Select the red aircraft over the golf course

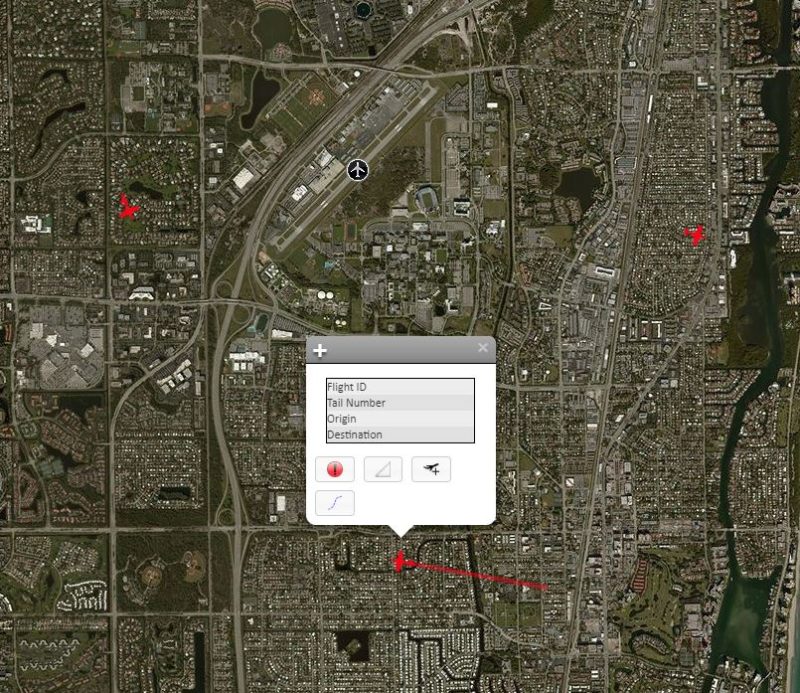click(x=127, y=207)
